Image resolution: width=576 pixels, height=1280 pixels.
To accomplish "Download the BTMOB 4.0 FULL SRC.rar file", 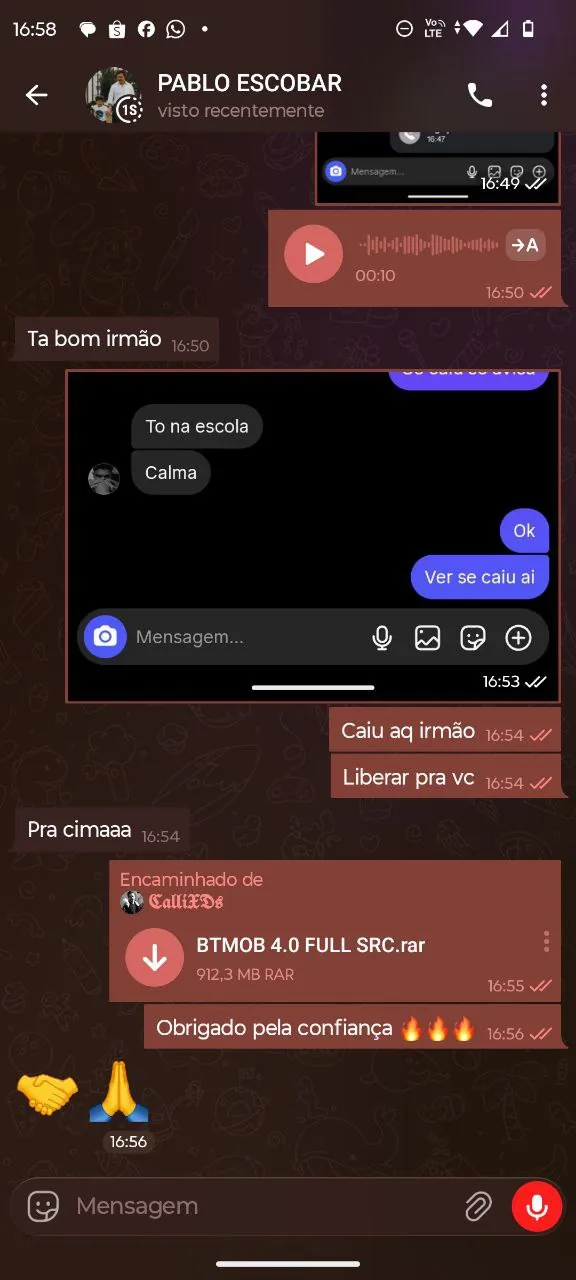I will [x=154, y=958].
